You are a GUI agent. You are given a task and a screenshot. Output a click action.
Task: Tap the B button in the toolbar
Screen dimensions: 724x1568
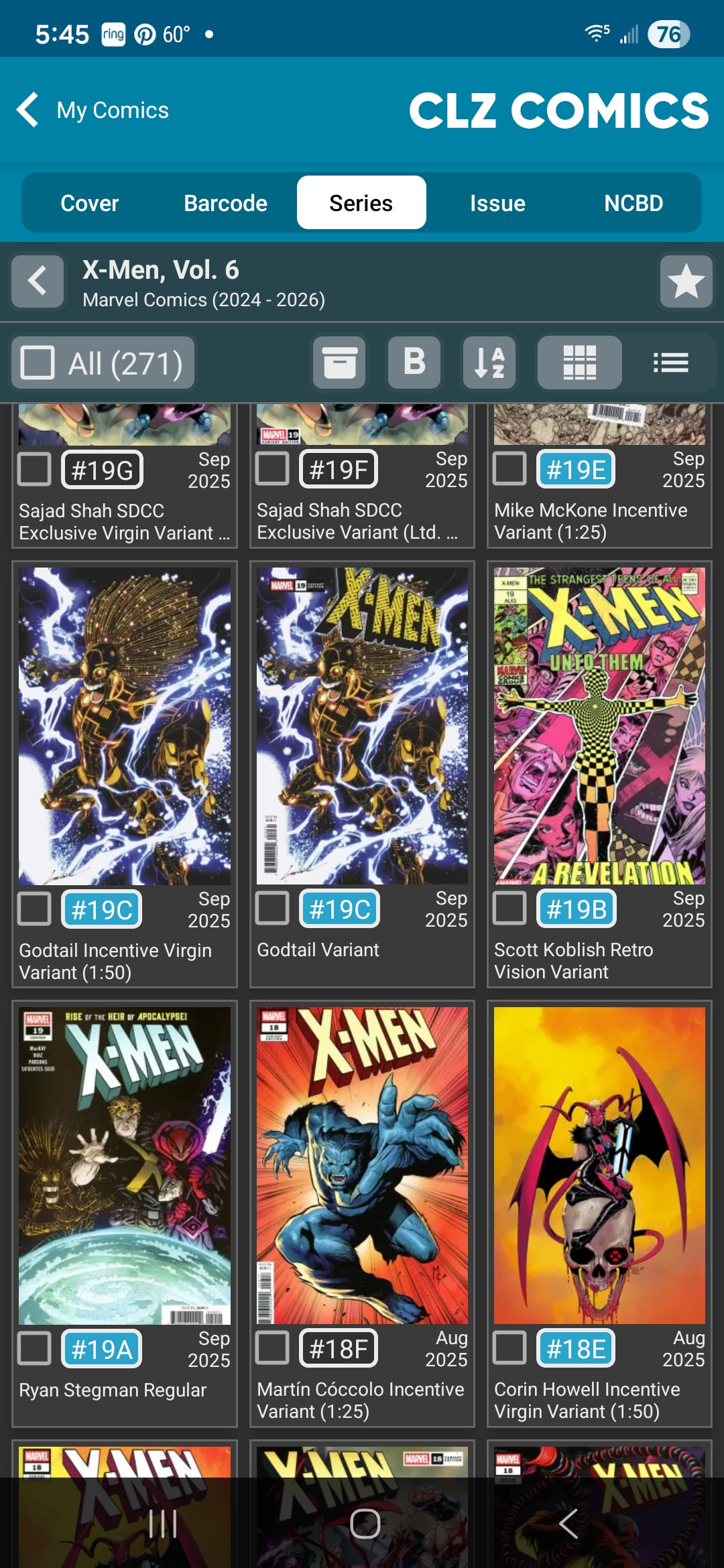point(414,363)
